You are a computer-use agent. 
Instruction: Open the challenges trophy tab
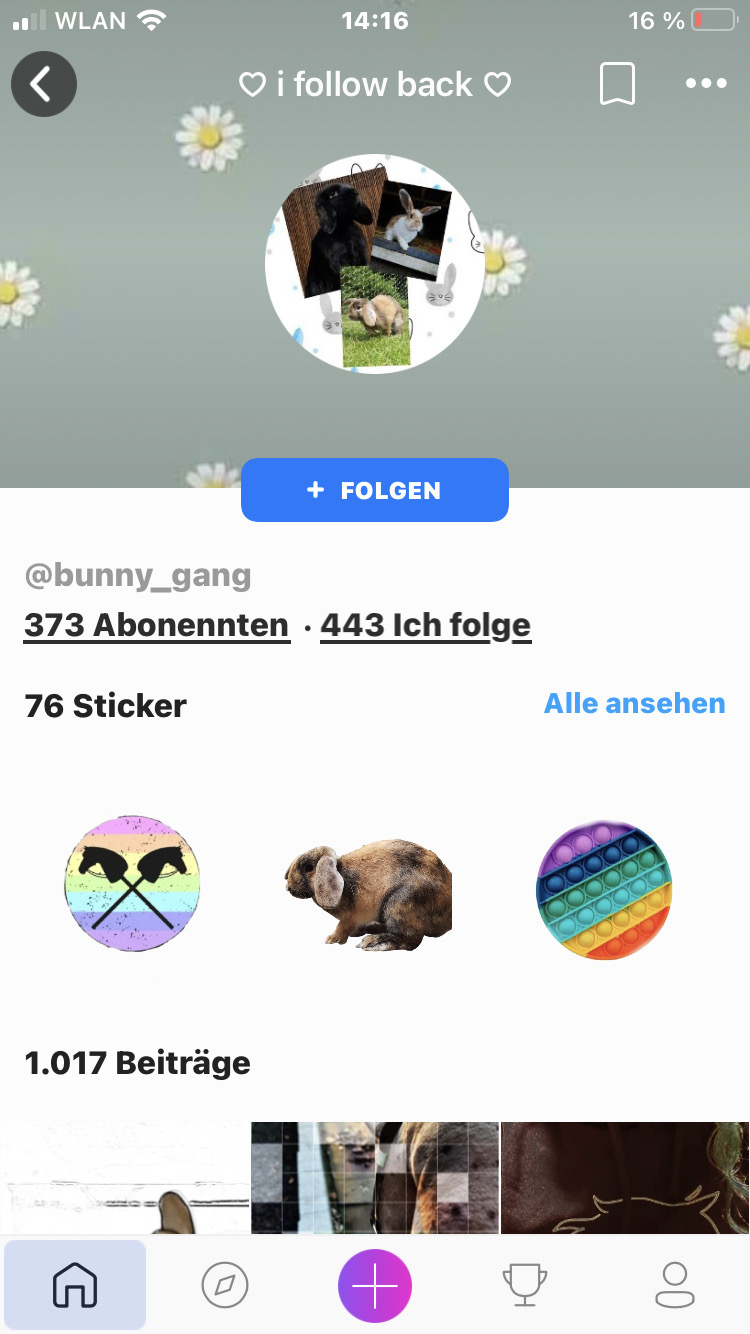[525, 1285]
